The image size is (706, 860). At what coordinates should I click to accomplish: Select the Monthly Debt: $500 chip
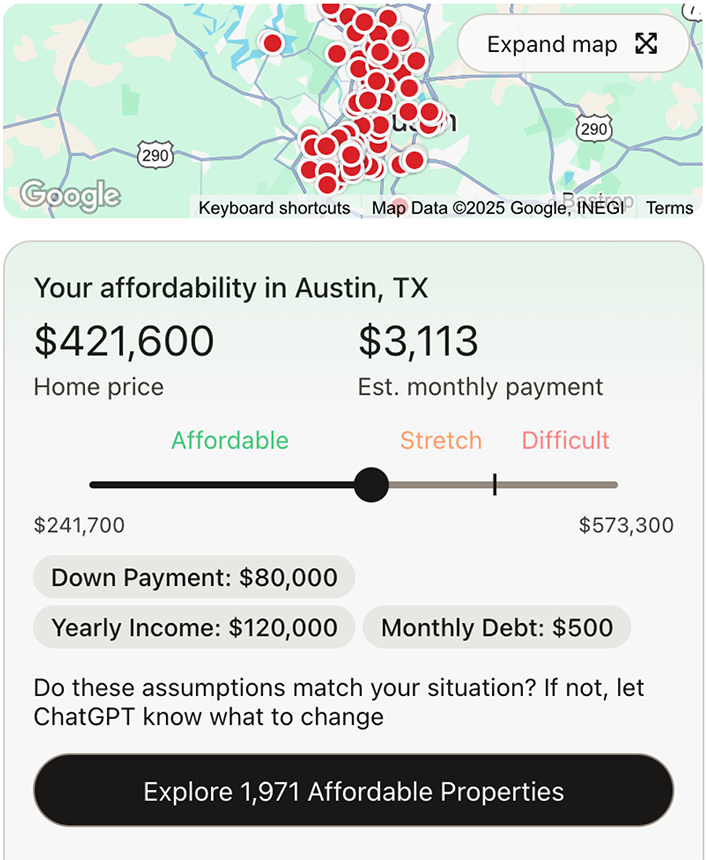497,628
